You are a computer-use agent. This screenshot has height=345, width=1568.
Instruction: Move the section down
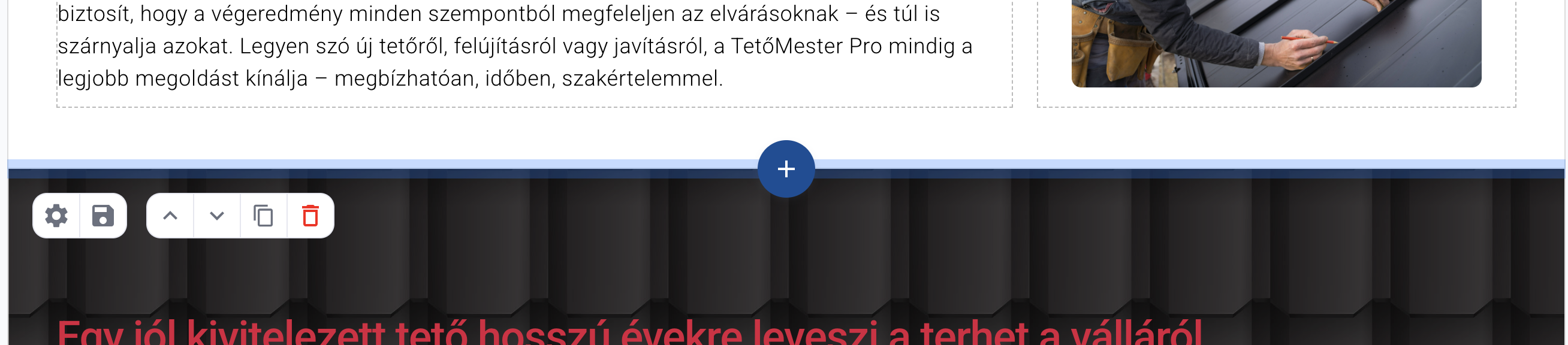[217, 216]
